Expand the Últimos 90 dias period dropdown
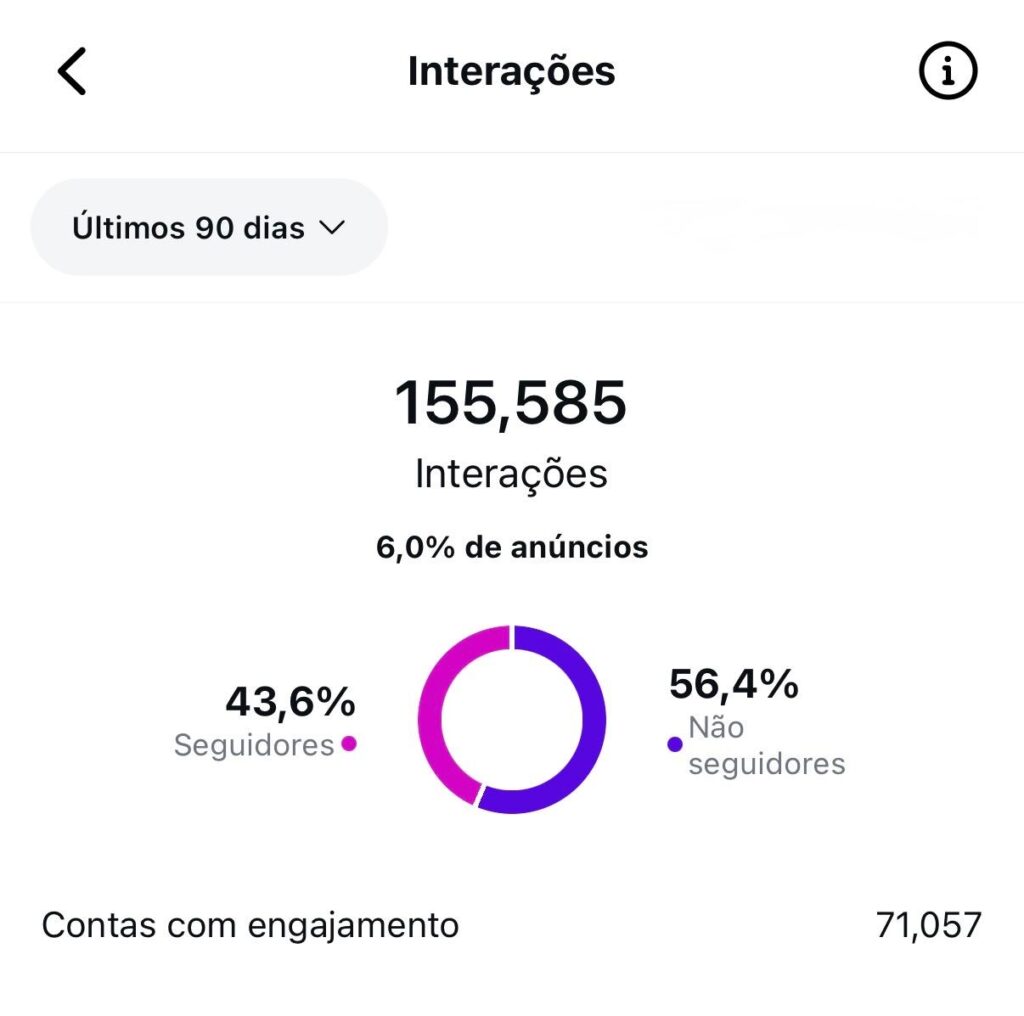Image resolution: width=1024 pixels, height=1016 pixels. click(x=209, y=228)
